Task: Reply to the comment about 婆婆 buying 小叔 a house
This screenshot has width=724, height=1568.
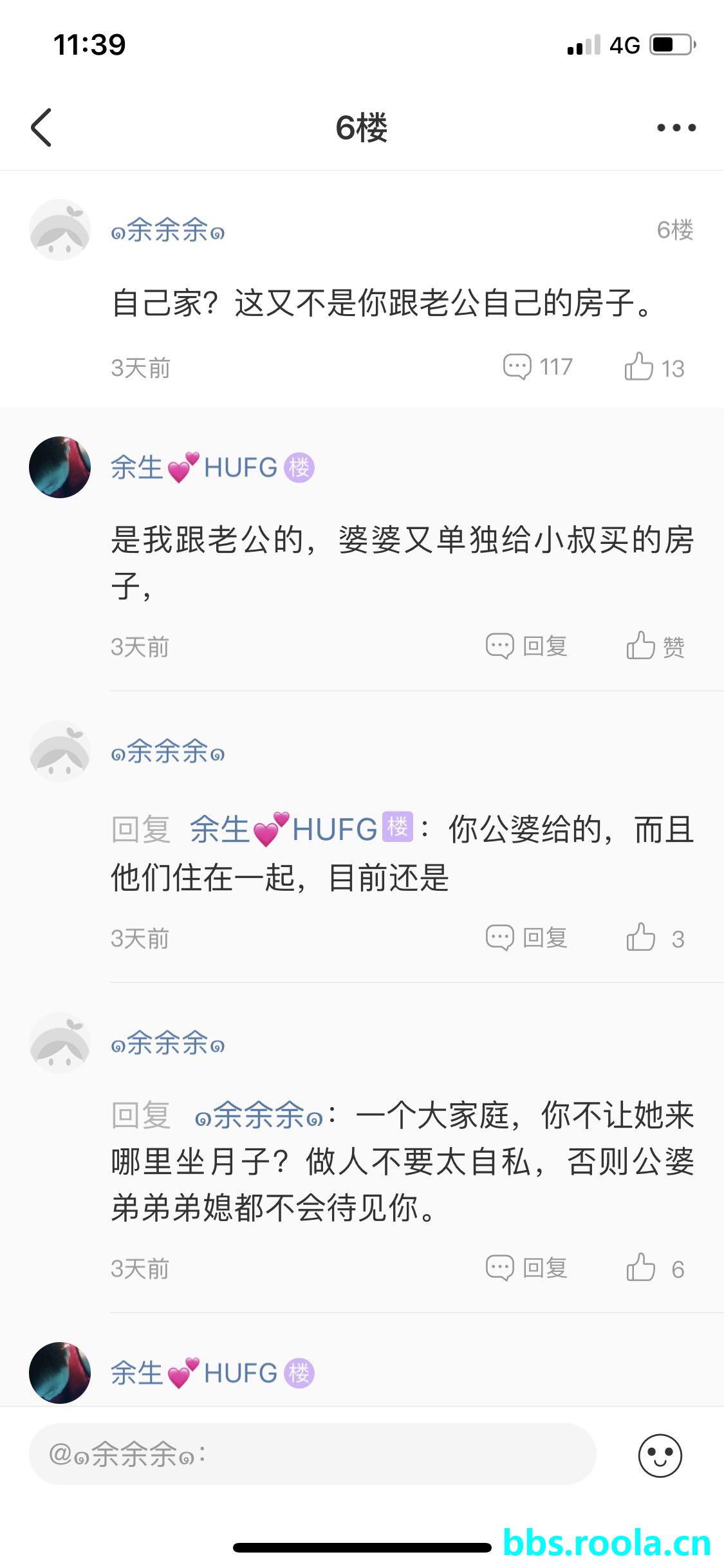Action: point(526,646)
